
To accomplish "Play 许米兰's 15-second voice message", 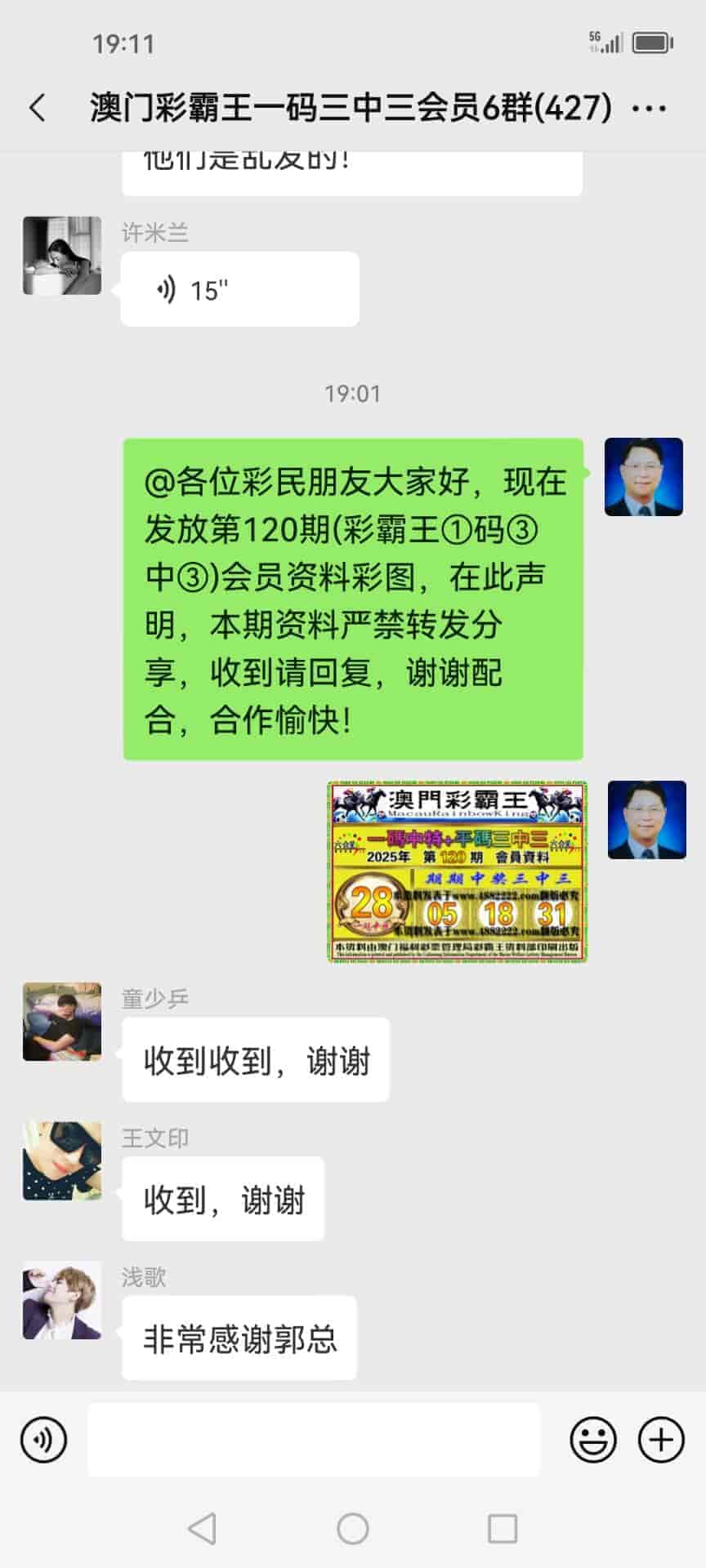I will point(239,290).
